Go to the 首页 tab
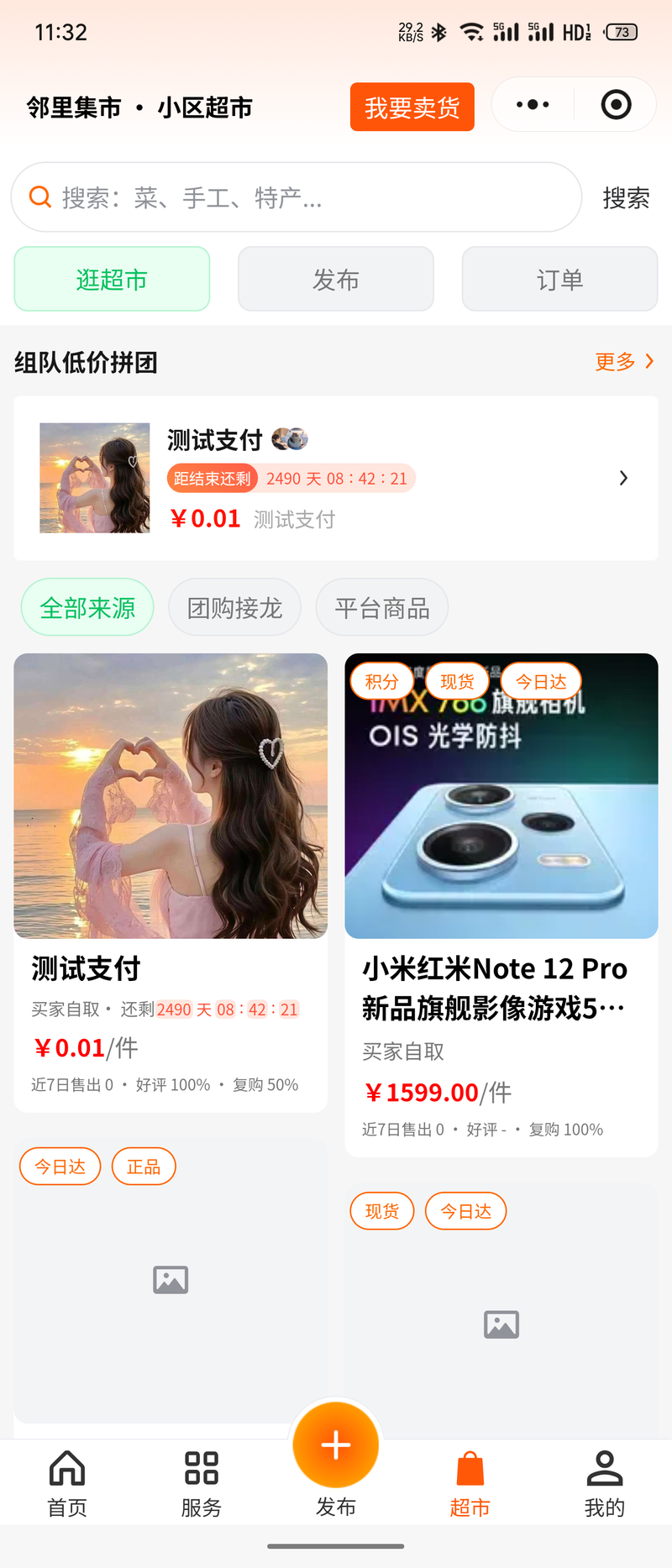This screenshot has height=1568, width=672. click(67, 1483)
